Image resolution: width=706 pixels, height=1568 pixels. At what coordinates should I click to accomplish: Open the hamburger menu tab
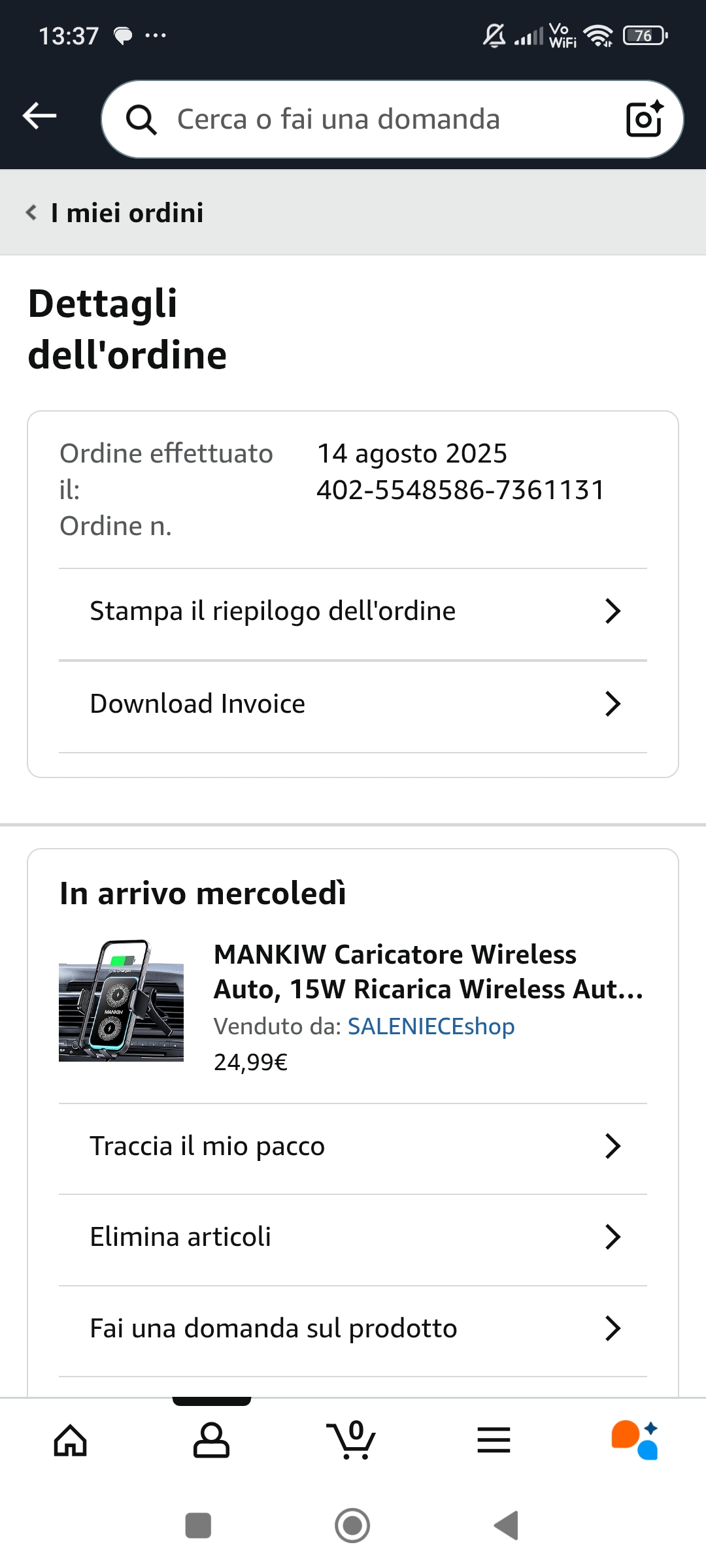(494, 1440)
